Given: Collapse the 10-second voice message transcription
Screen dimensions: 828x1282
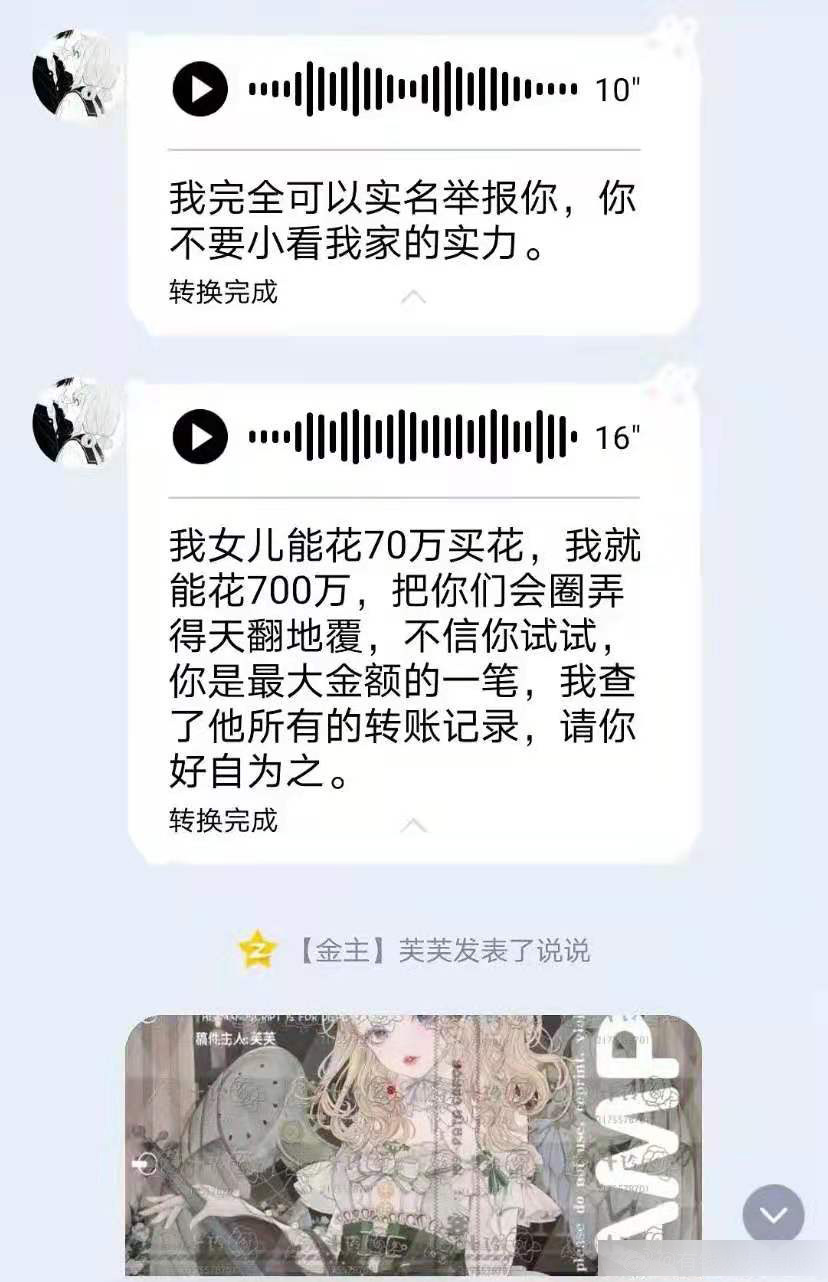Looking at the screenshot, I should 413,297.
